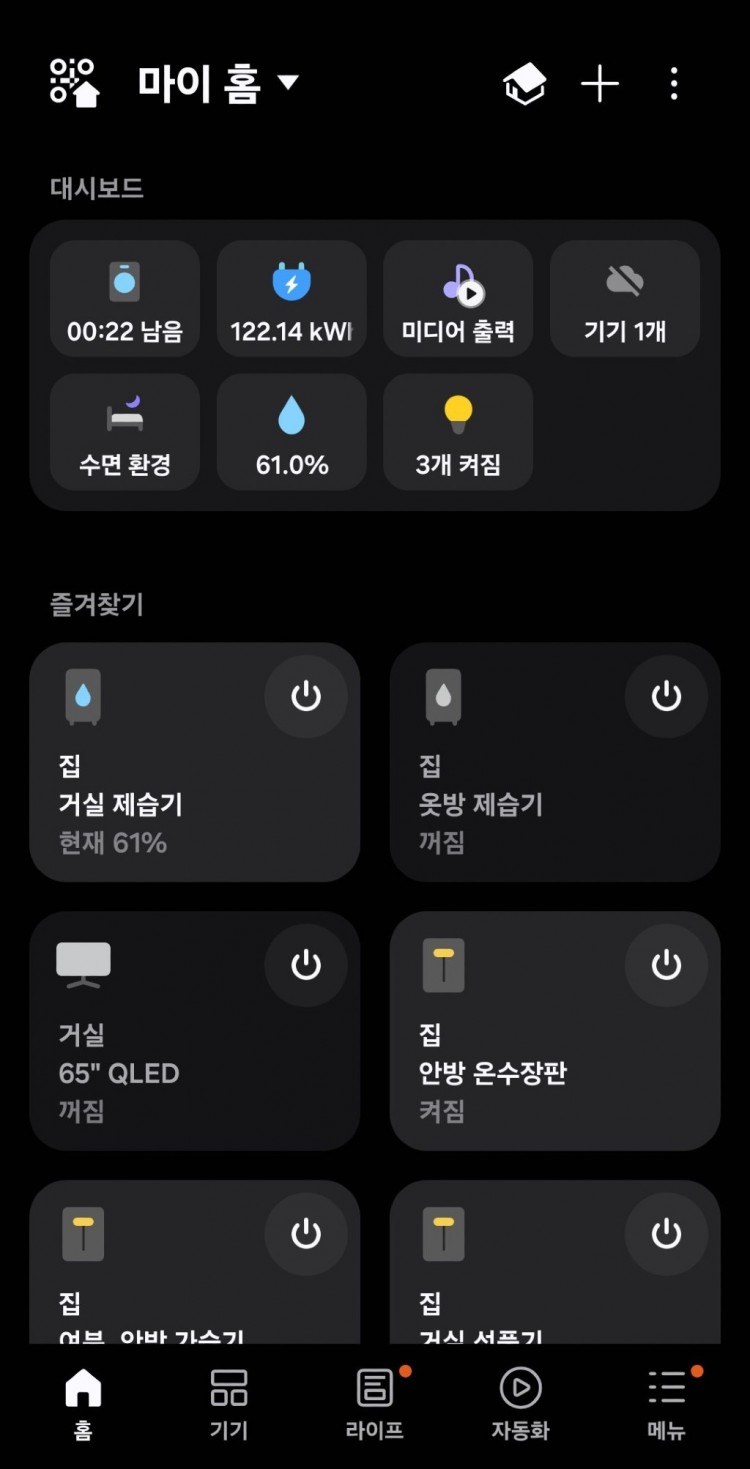This screenshot has height=1469, width=750.
Task: Open the lights card showing 3개 켜짐
Action: point(458,432)
